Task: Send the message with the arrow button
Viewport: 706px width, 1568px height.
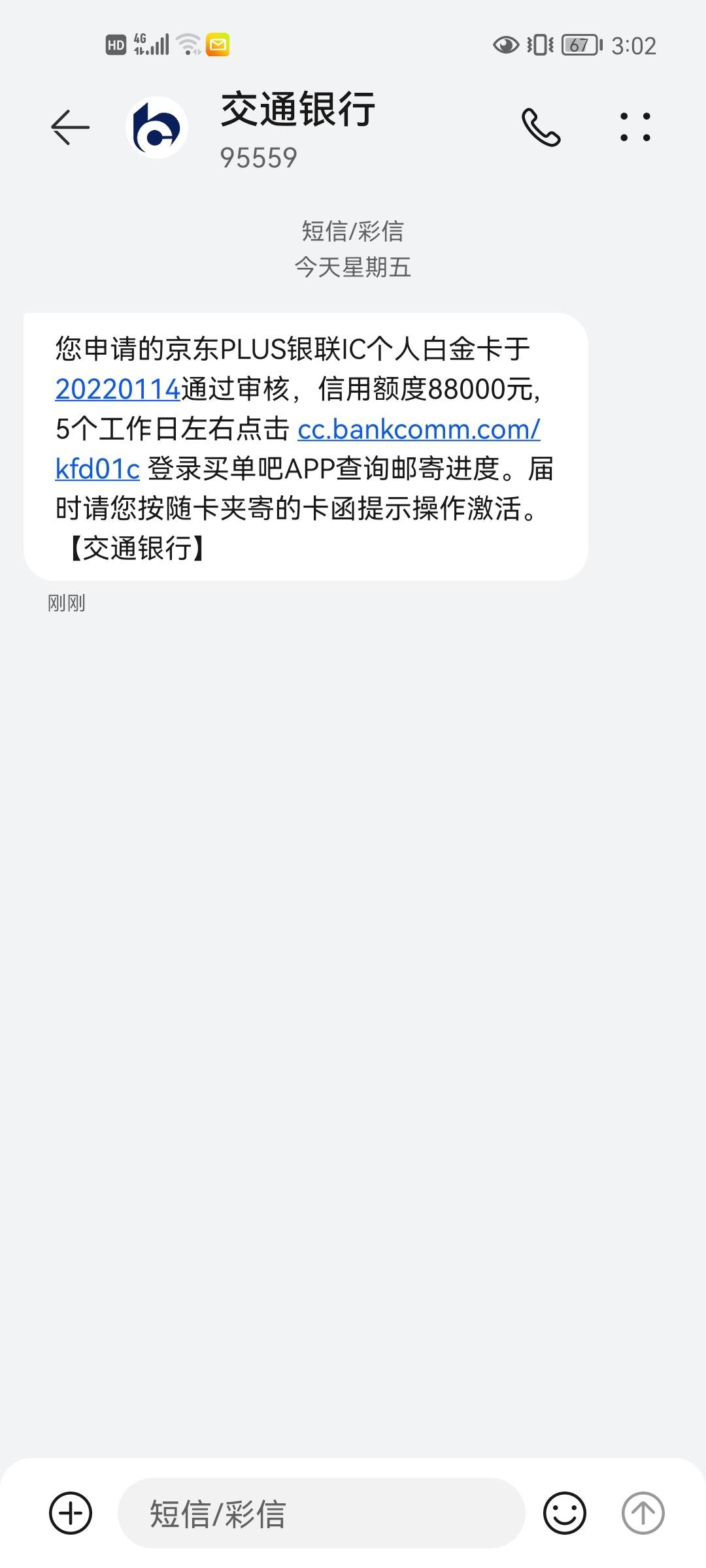Action: pos(643,1513)
